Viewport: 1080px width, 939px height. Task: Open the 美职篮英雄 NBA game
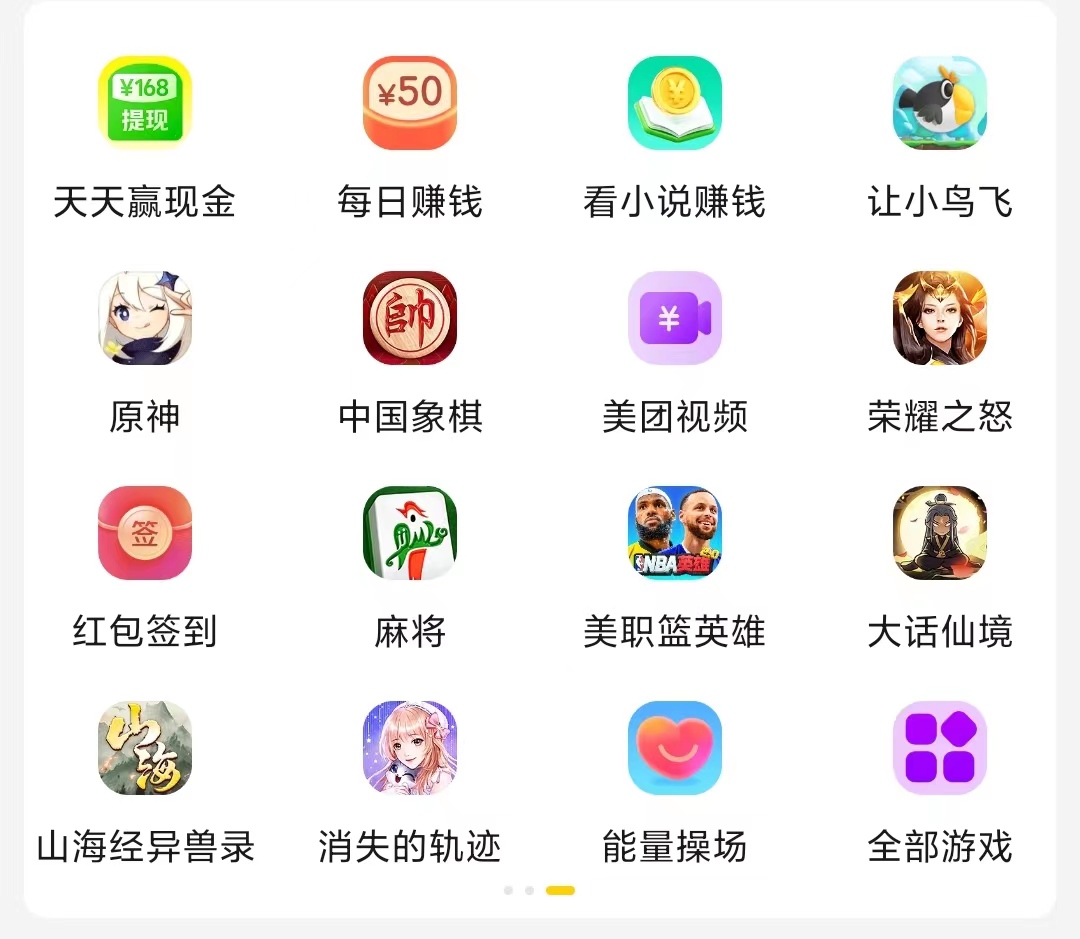(675, 533)
